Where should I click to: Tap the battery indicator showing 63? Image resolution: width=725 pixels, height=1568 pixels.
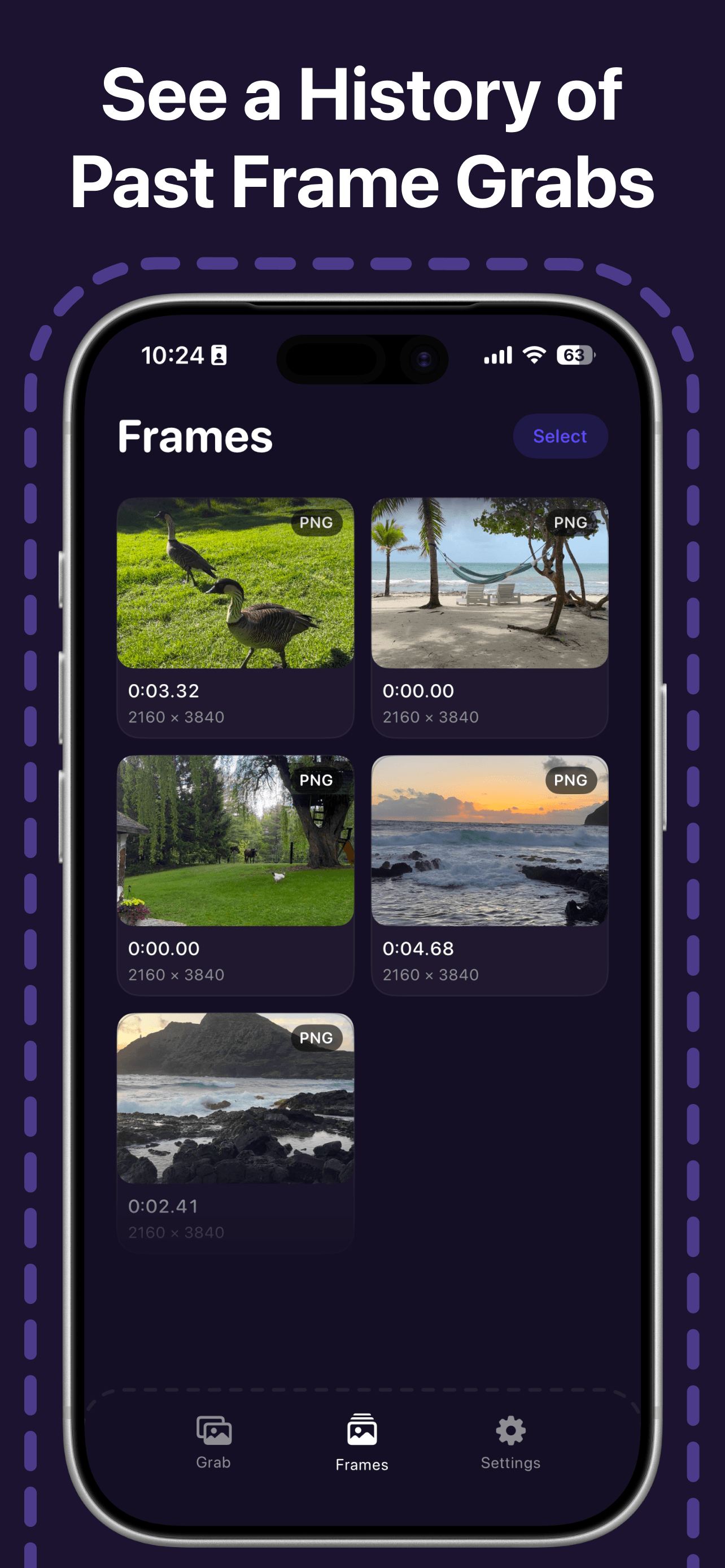pyautogui.click(x=575, y=355)
